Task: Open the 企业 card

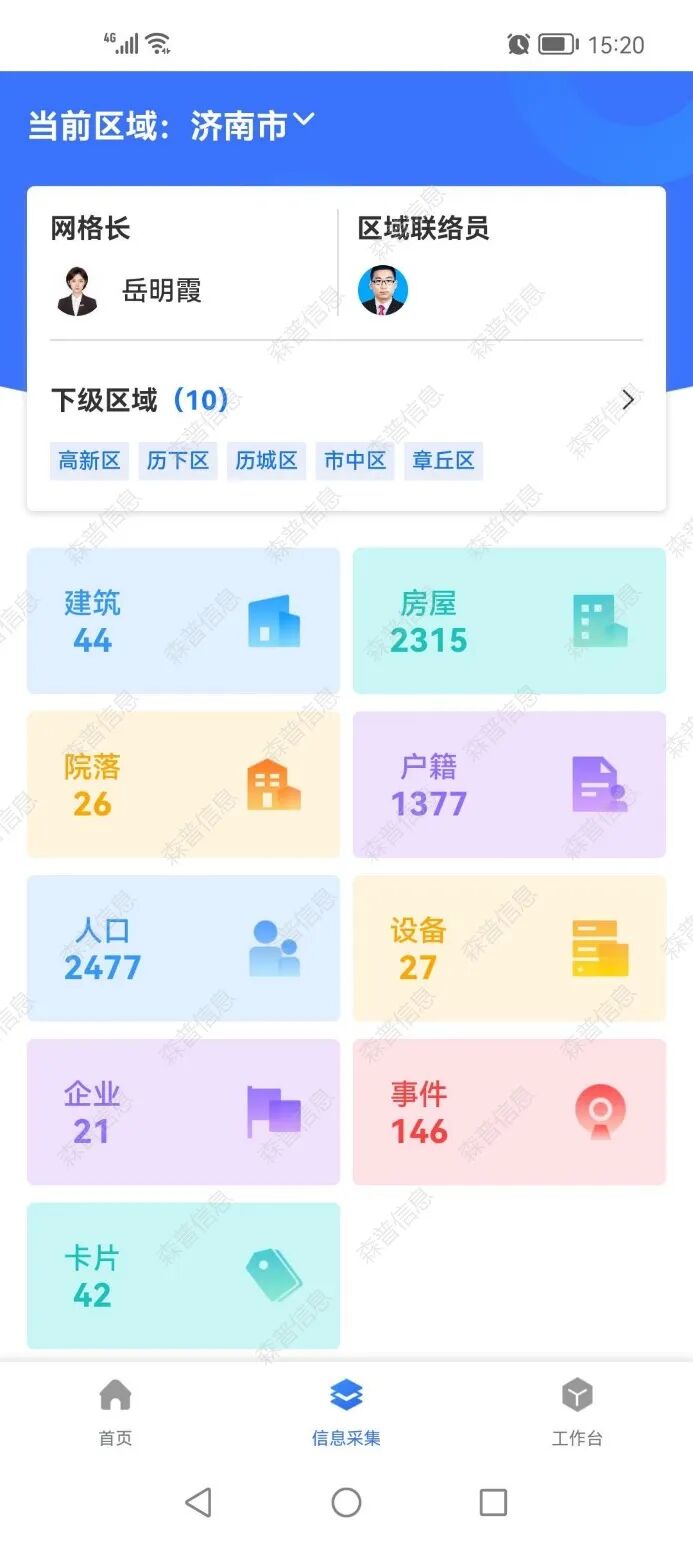Action: [x=183, y=1111]
